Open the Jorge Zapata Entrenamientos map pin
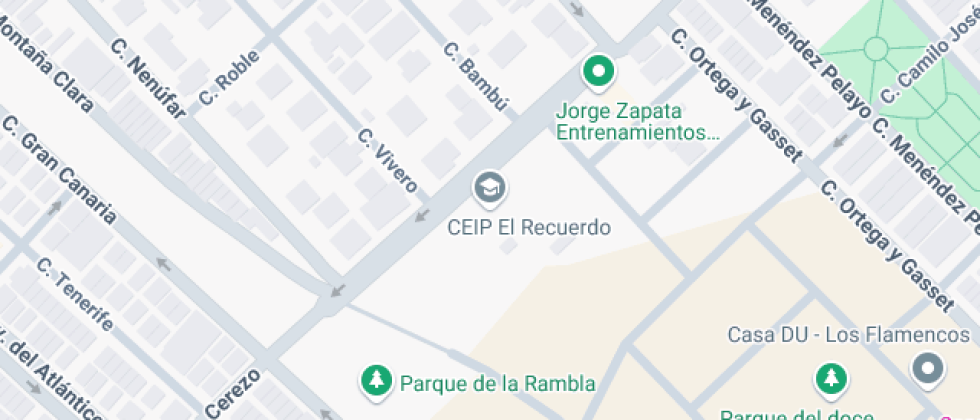This screenshot has width=980, height=420. pos(599,73)
